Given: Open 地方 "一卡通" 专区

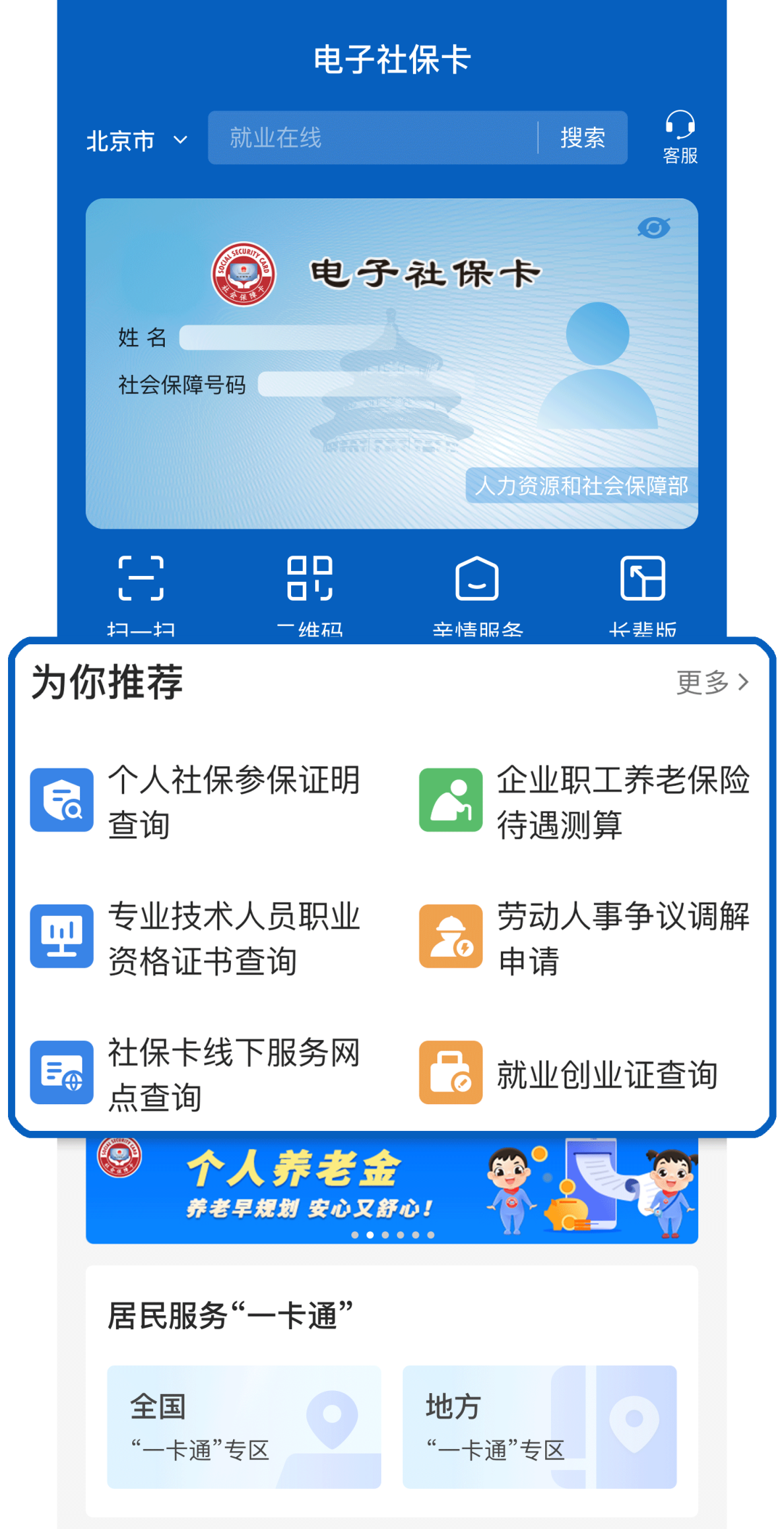Looking at the screenshot, I should (x=539, y=1427).
